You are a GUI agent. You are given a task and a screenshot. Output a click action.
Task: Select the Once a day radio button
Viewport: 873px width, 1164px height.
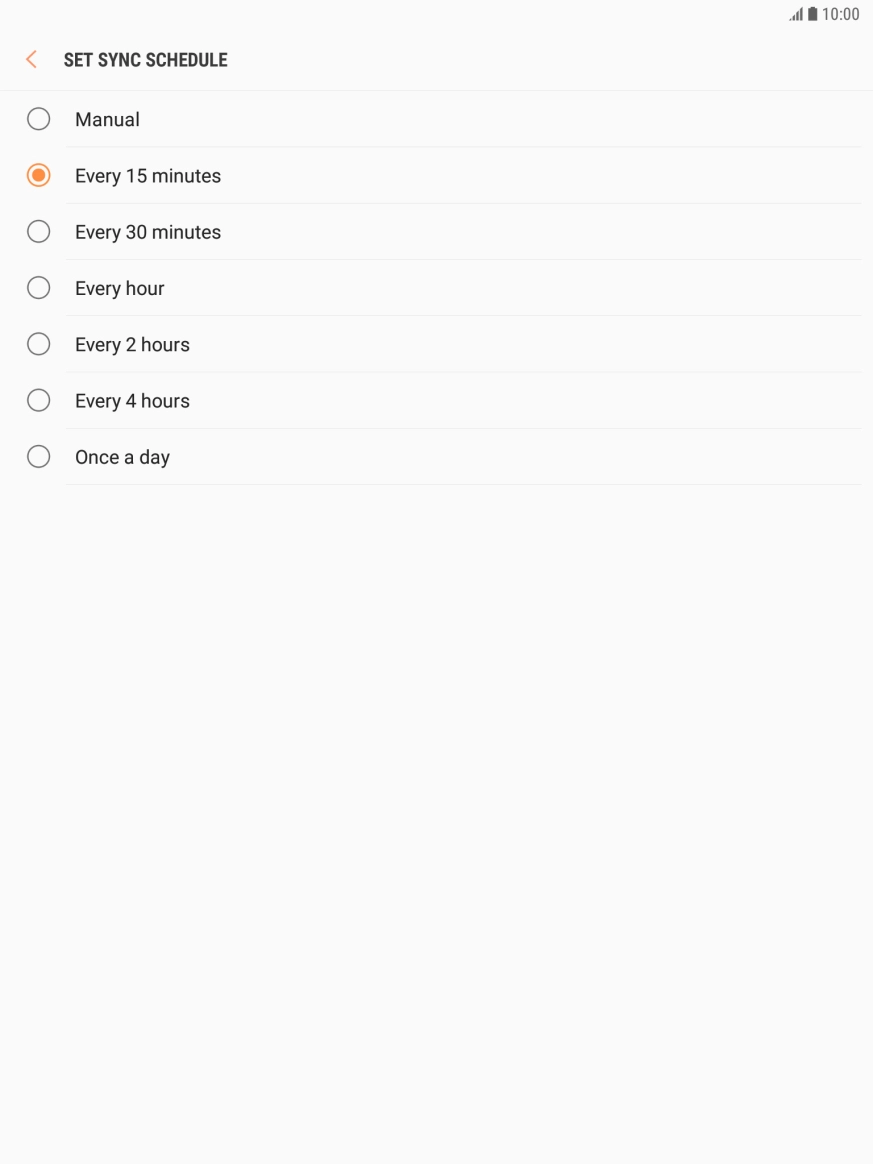coord(38,456)
